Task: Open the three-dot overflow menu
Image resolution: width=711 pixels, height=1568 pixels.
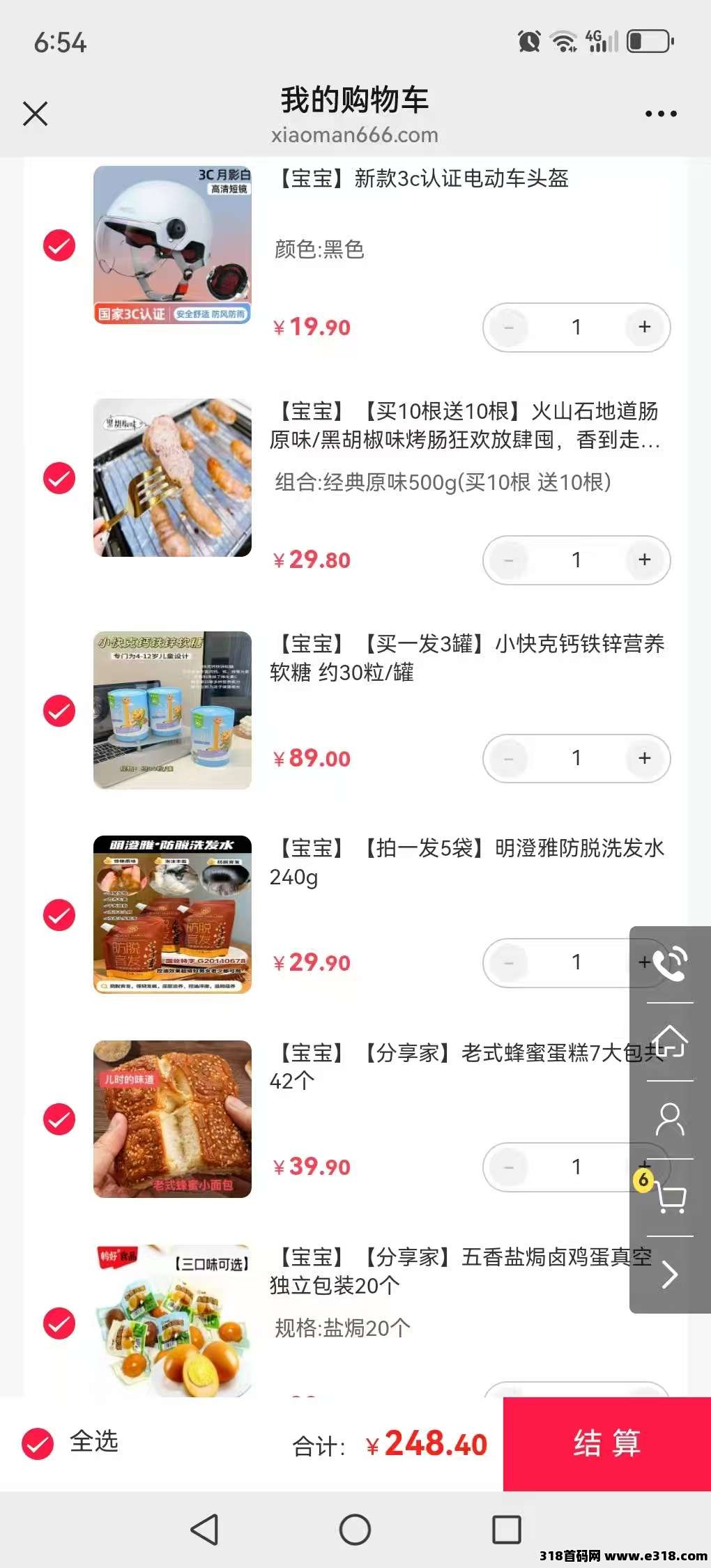Action: 660,114
